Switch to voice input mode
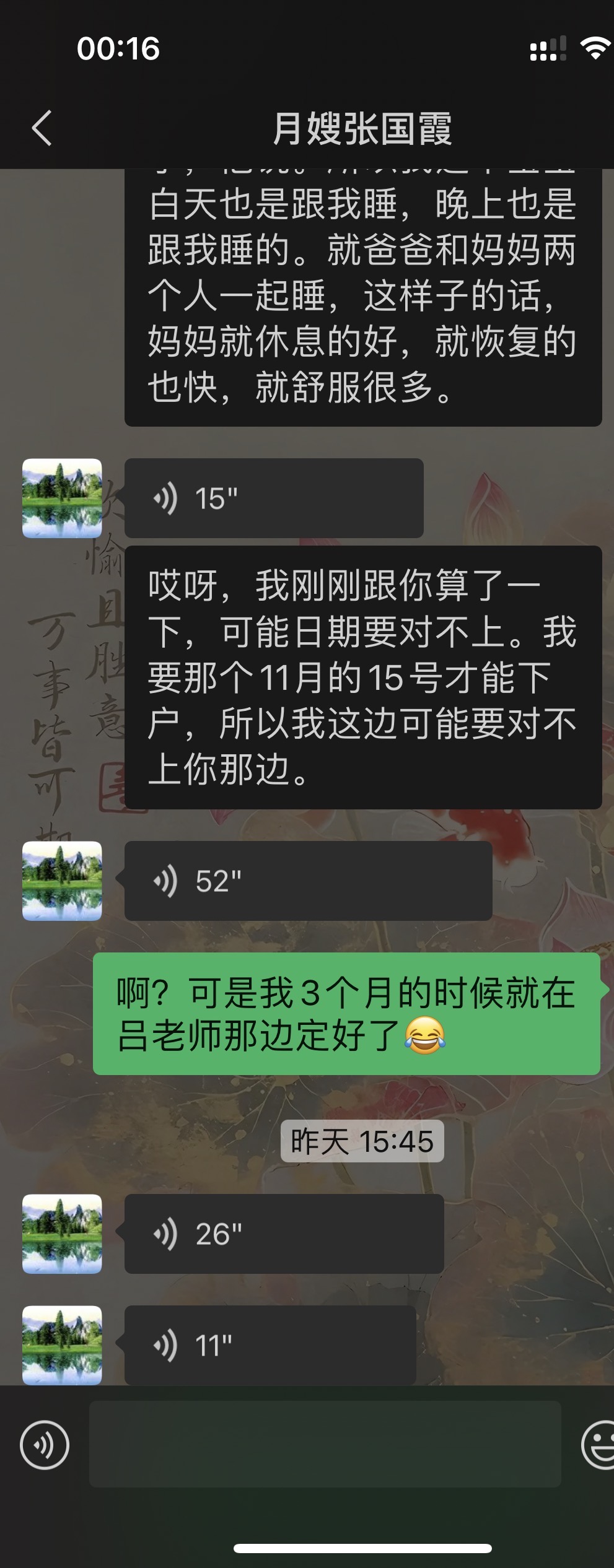This screenshot has width=614, height=1568. click(45, 1445)
